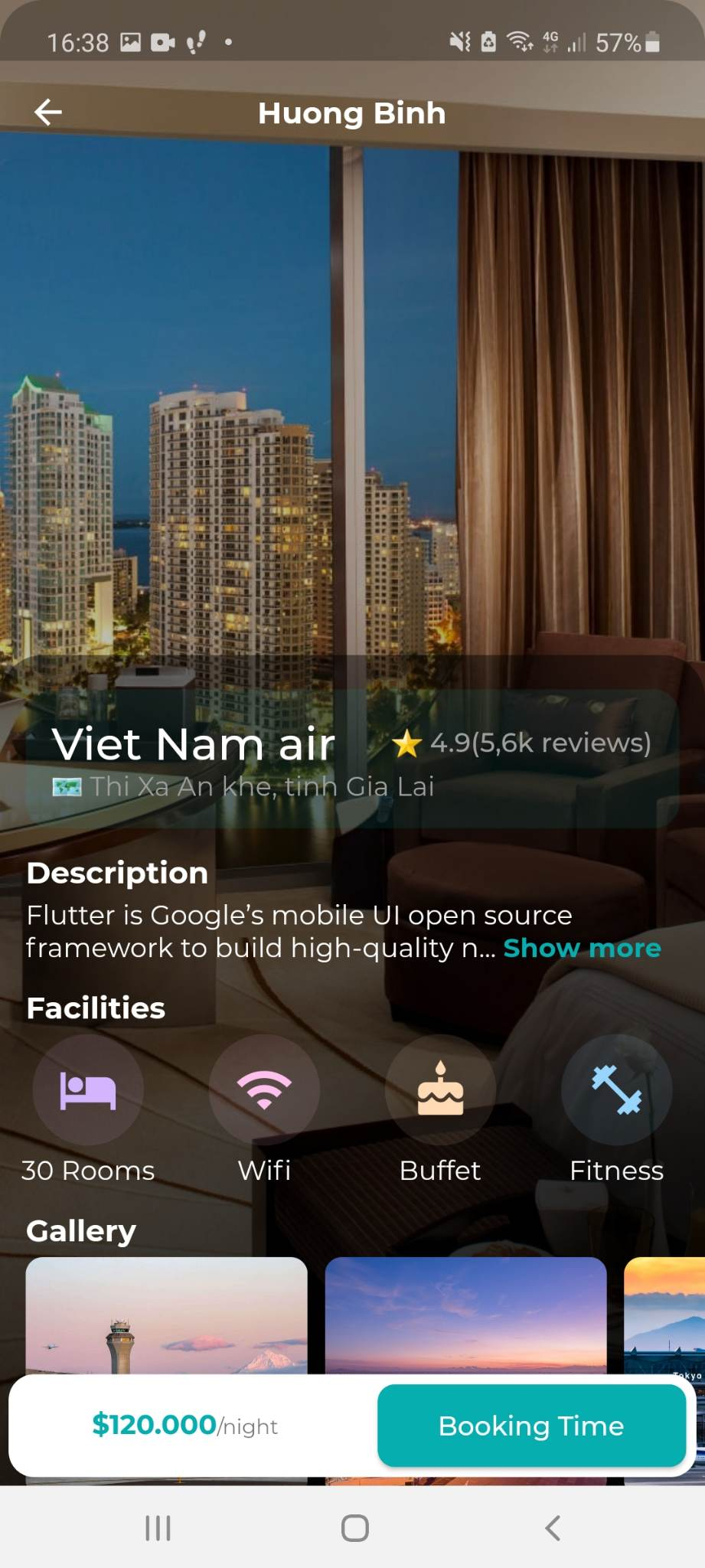The width and height of the screenshot is (705, 1568).
Task: Go to the system home screen
Action: pyautogui.click(x=354, y=1528)
